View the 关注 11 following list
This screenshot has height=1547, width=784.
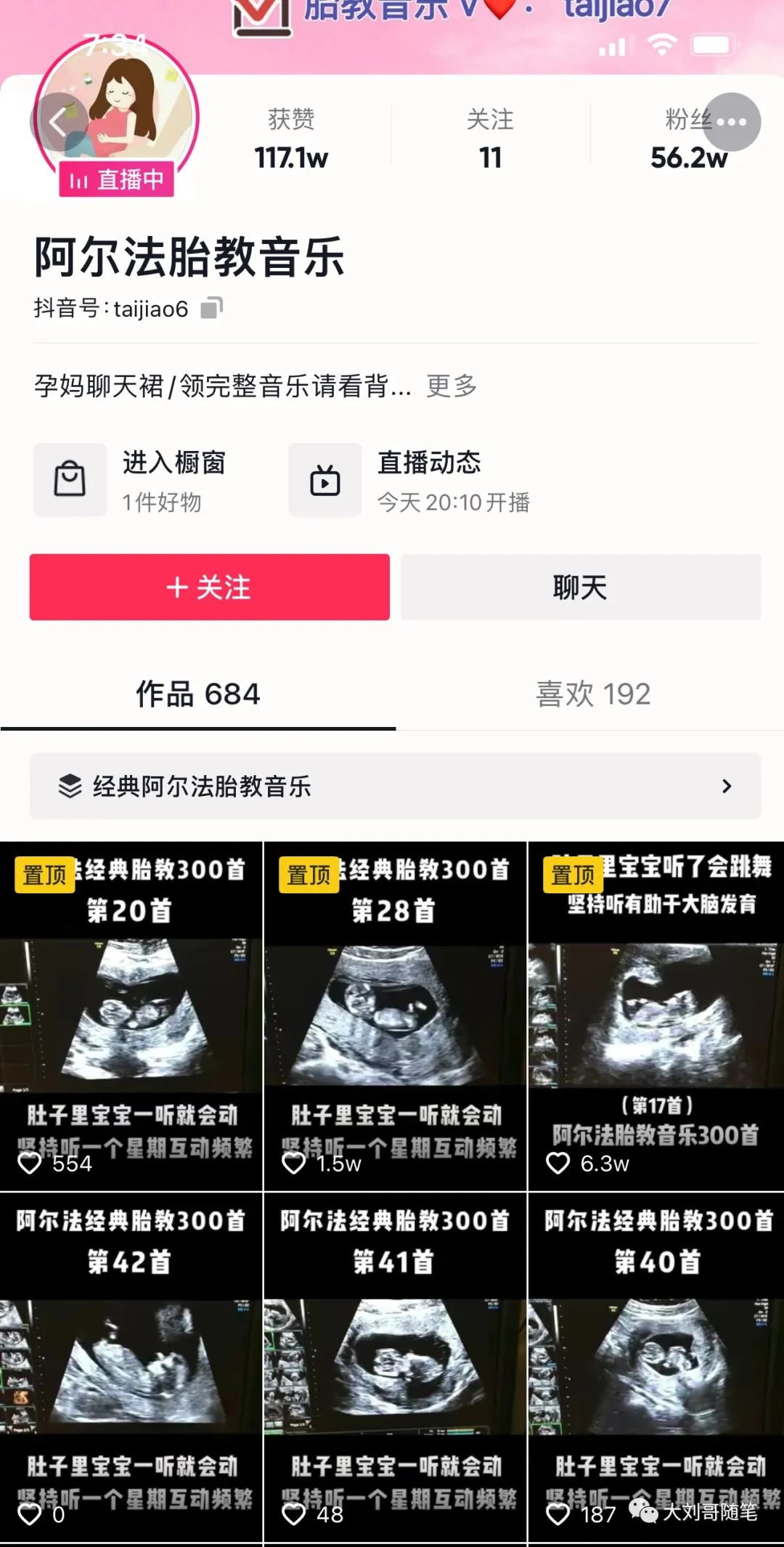pos(490,139)
